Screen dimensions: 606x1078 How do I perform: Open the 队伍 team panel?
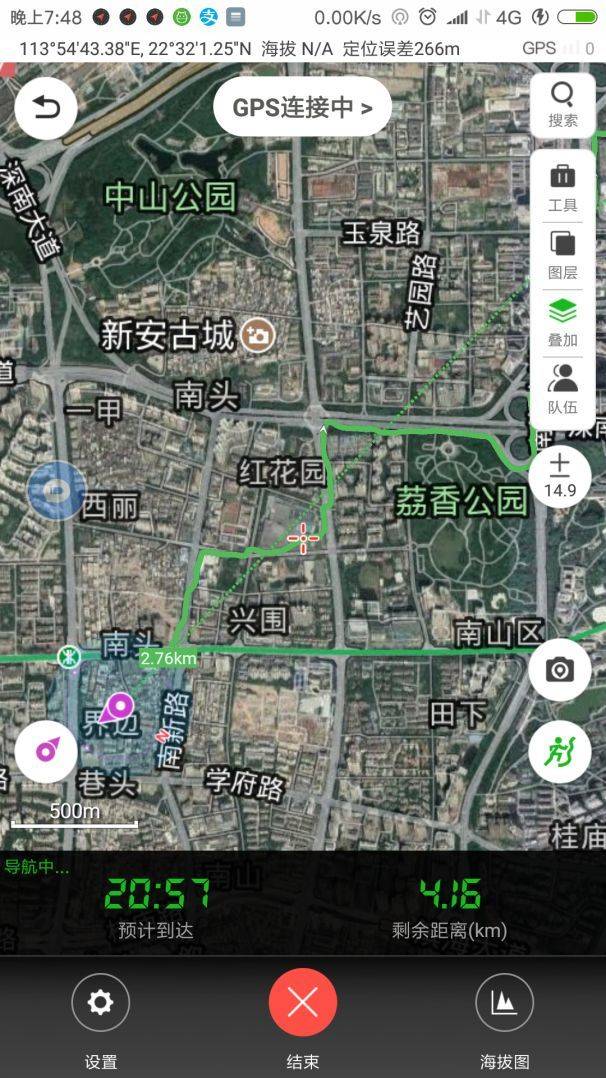[563, 390]
